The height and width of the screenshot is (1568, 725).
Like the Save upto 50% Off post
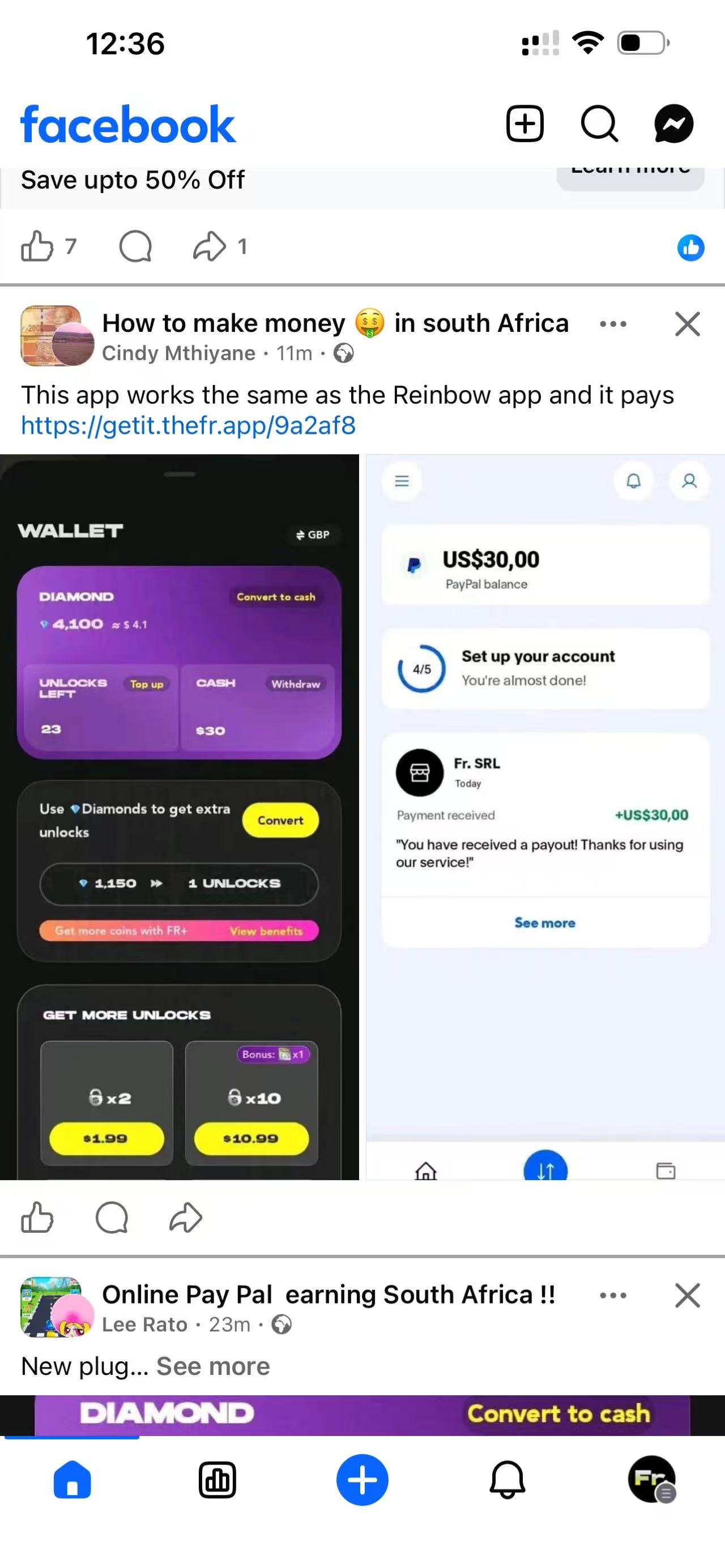38,246
